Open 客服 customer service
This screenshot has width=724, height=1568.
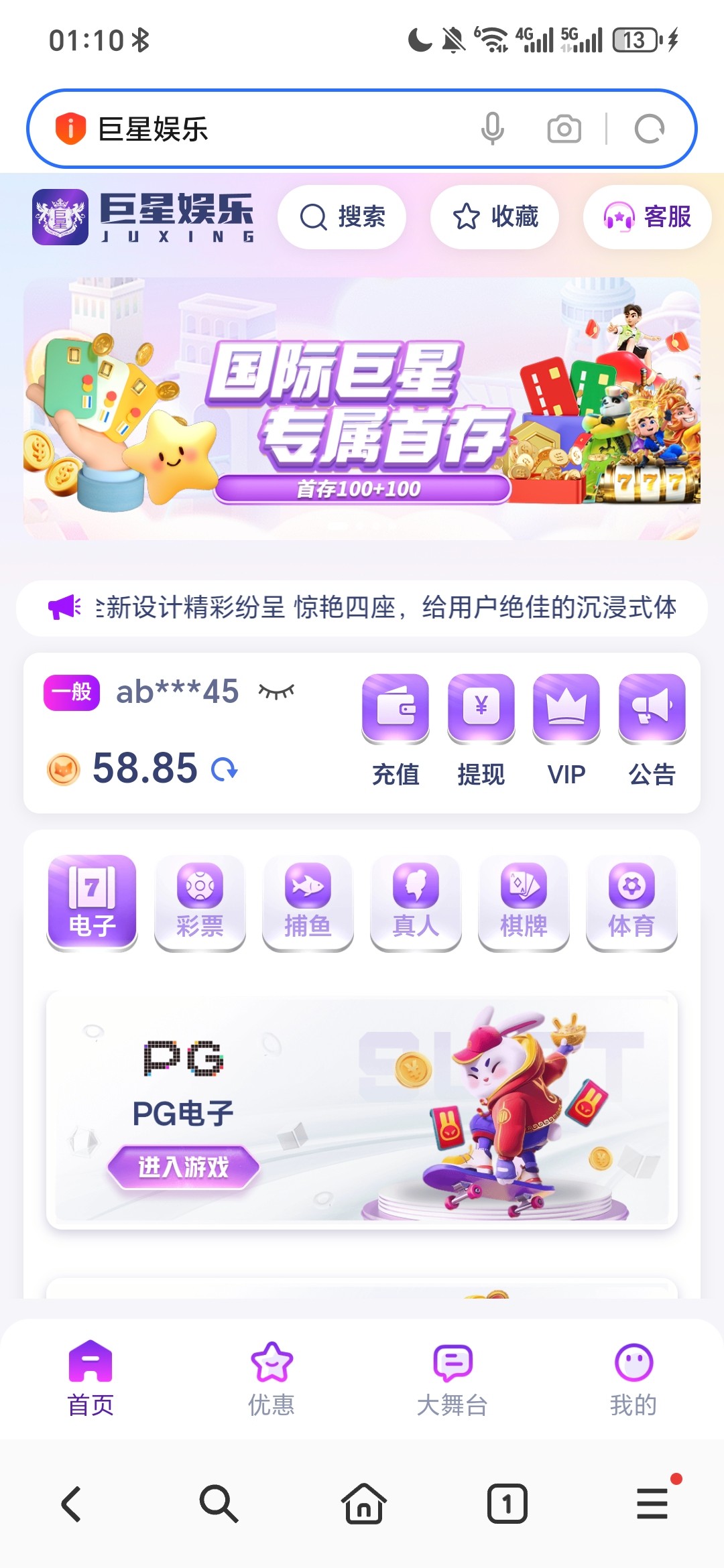[647, 216]
